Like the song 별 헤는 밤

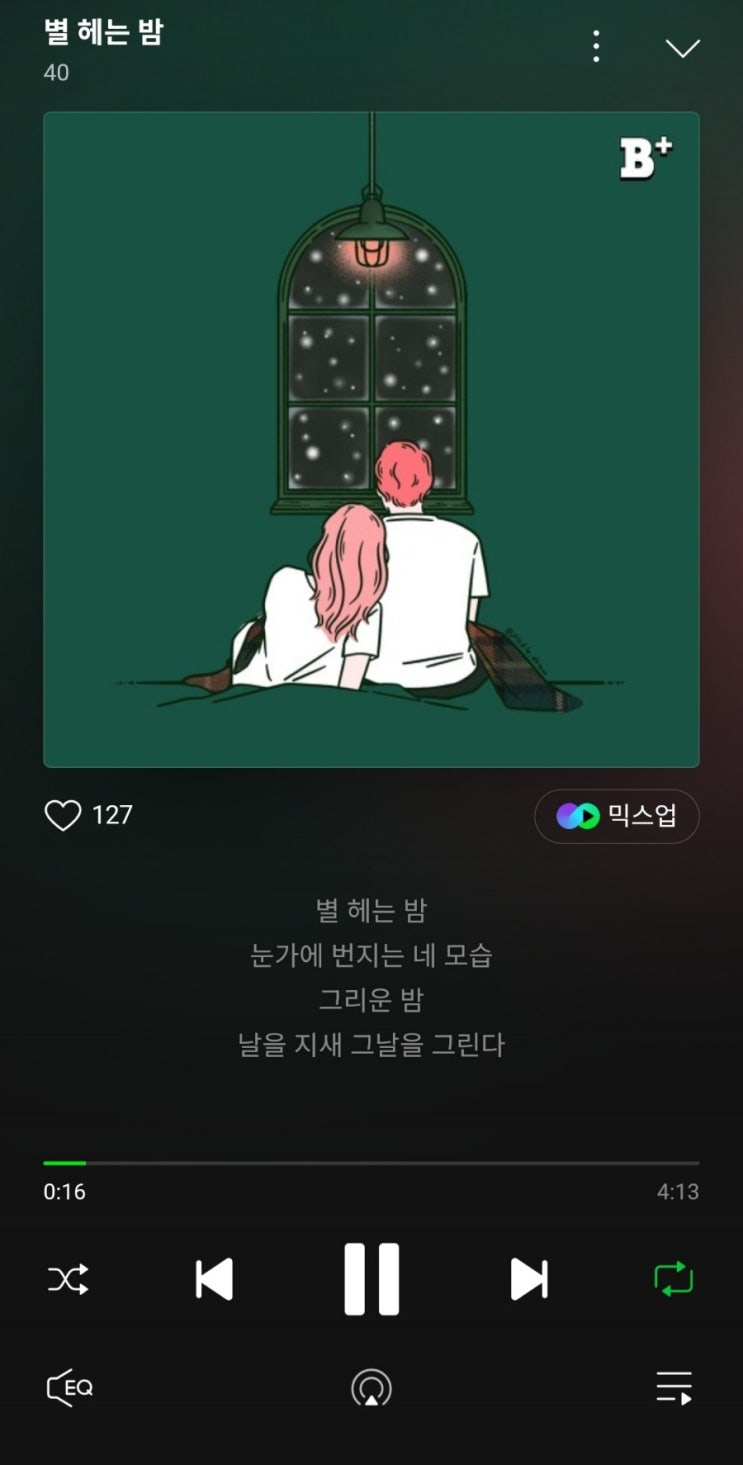[63, 816]
